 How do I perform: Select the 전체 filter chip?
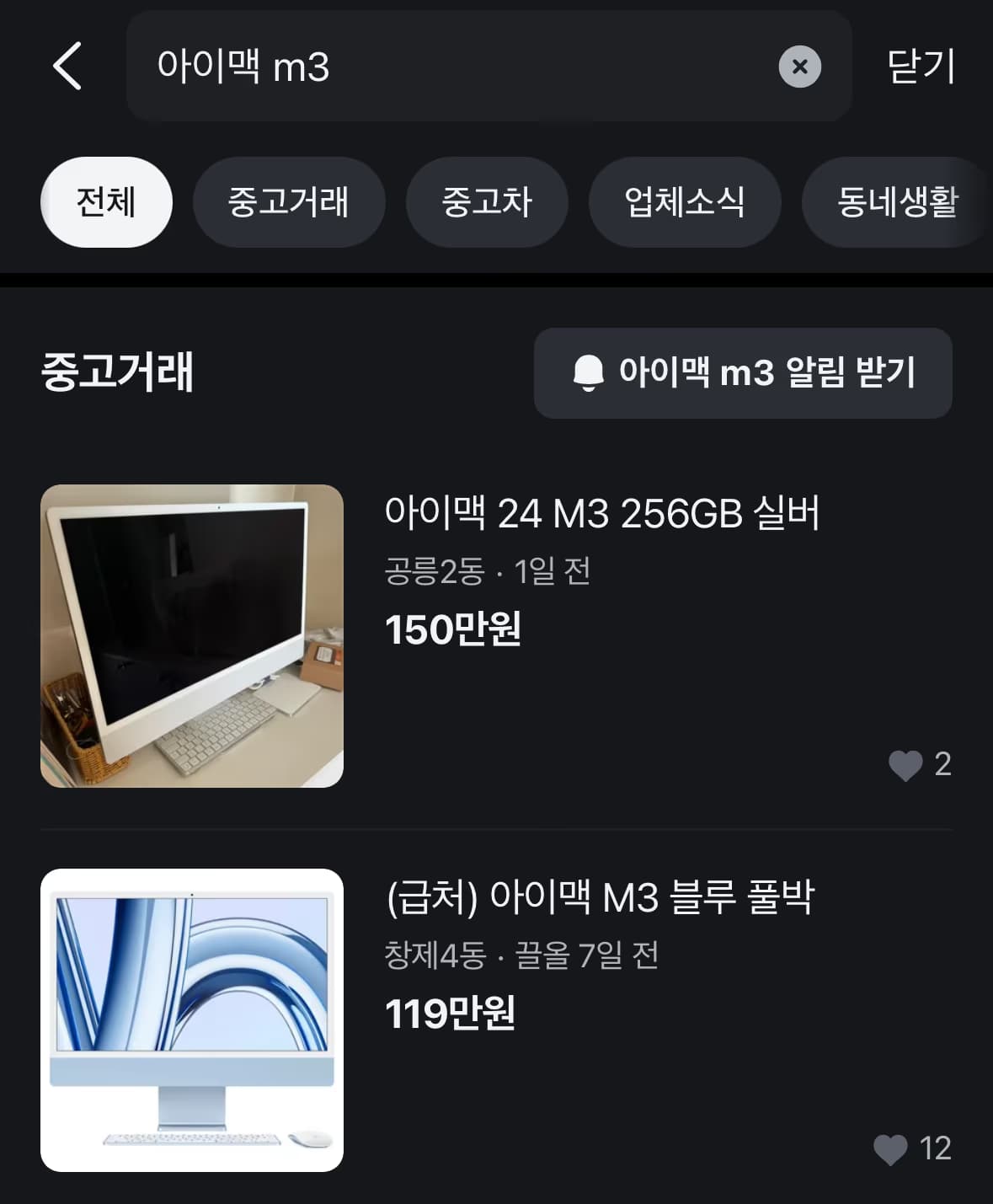click(106, 202)
